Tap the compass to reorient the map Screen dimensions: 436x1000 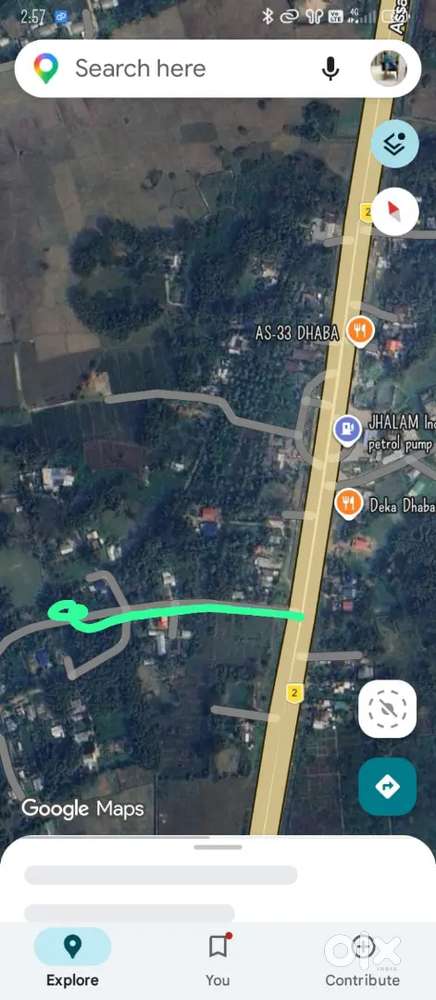(395, 210)
